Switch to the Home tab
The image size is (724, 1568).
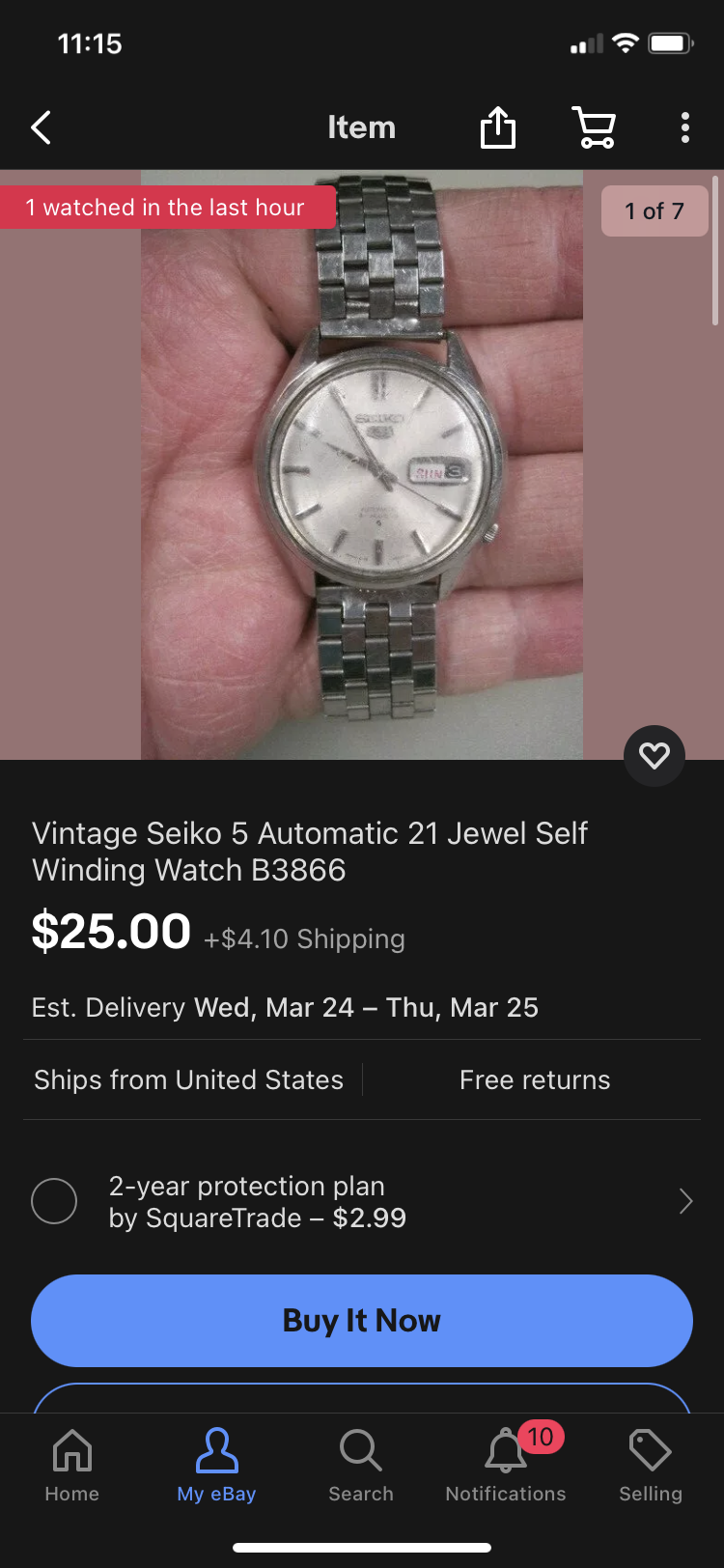[x=72, y=1466]
